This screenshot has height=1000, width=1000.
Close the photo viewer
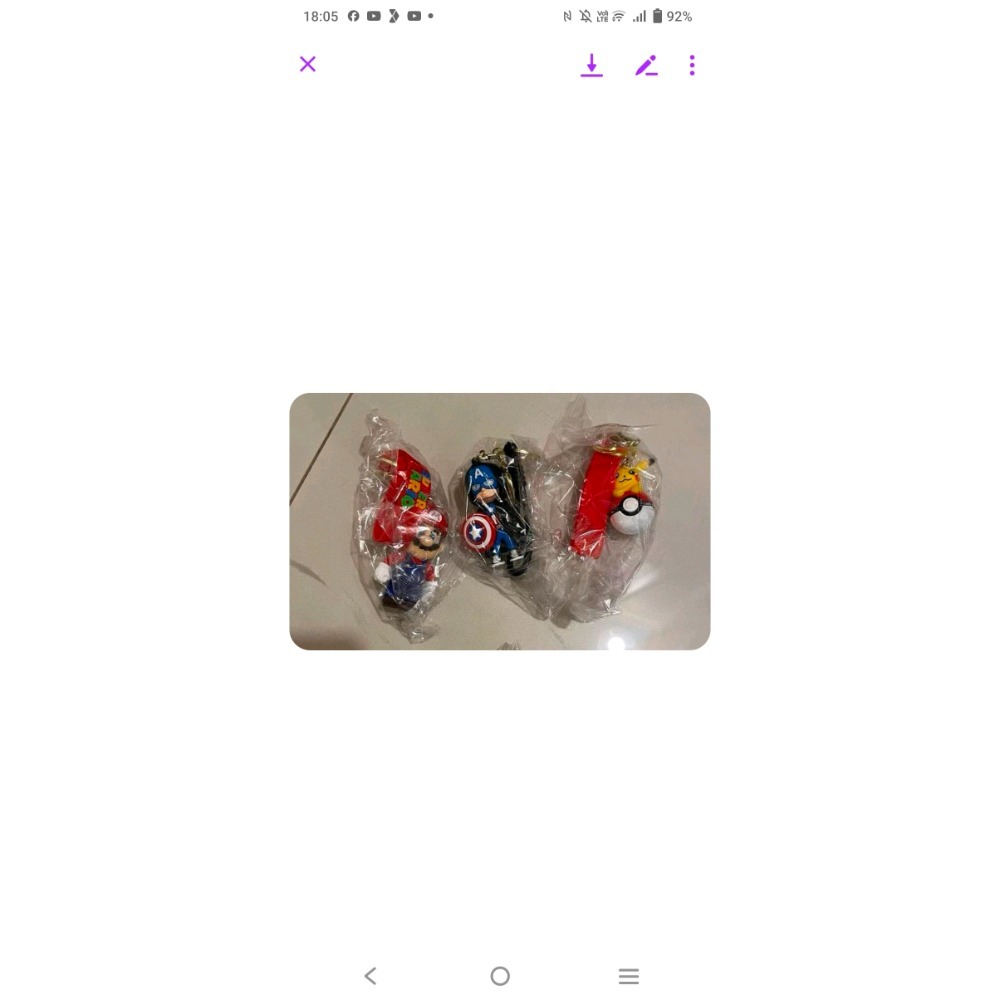308,64
